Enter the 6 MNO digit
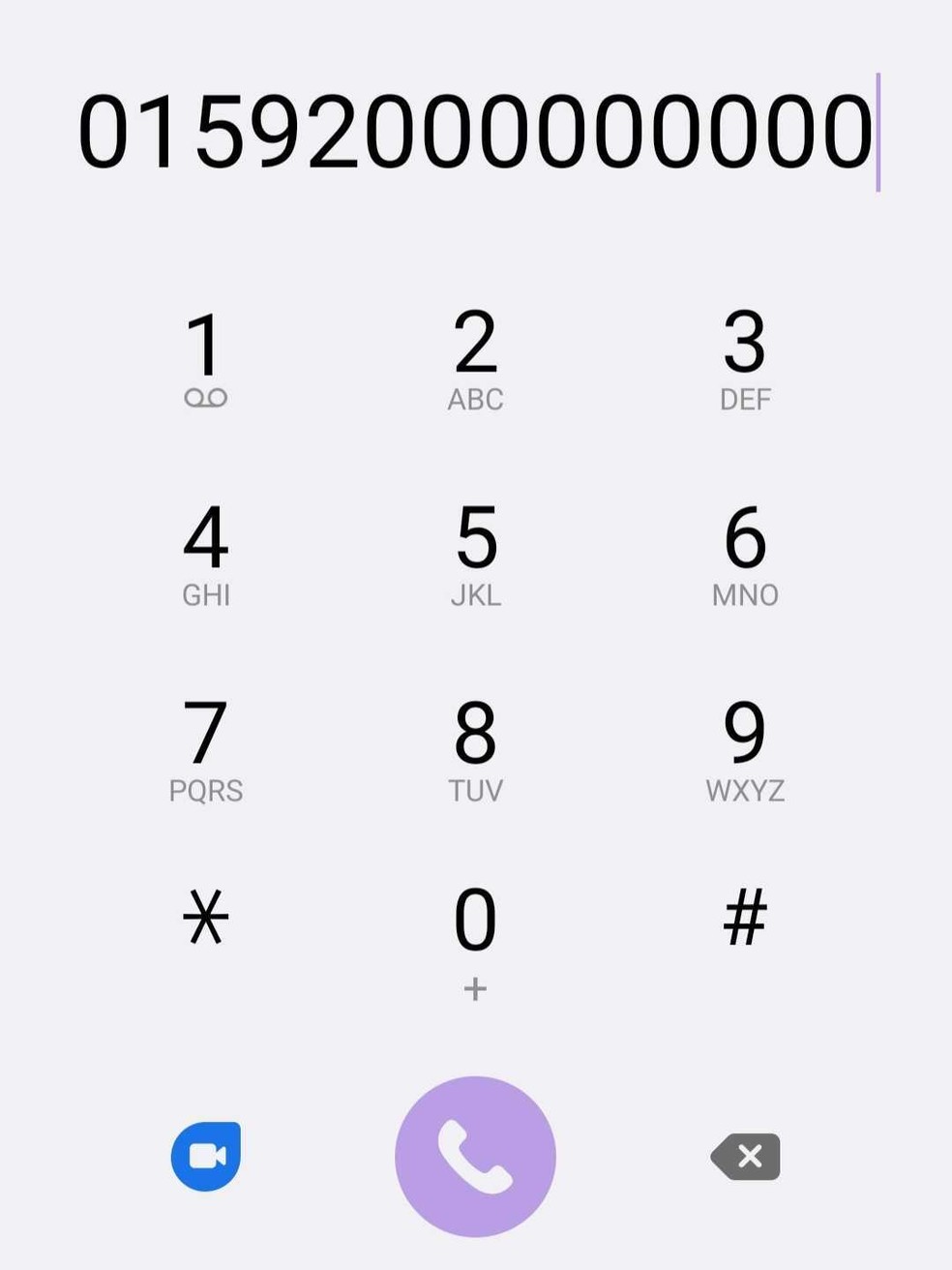This screenshot has height=1270, width=952. point(745,554)
